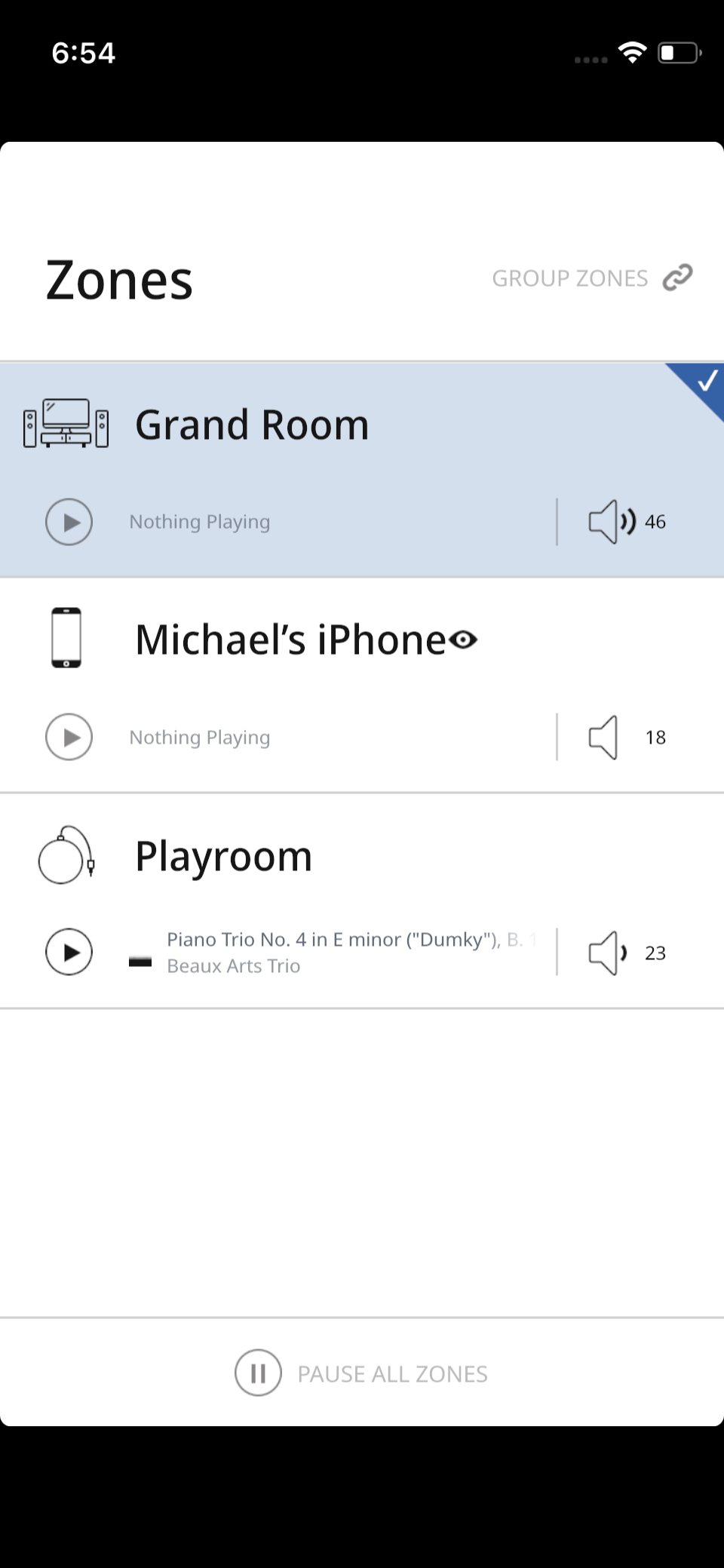Select the Beaux Arts Trio track title
Viewport: 724px width, 1568px height.
(233, 966)
